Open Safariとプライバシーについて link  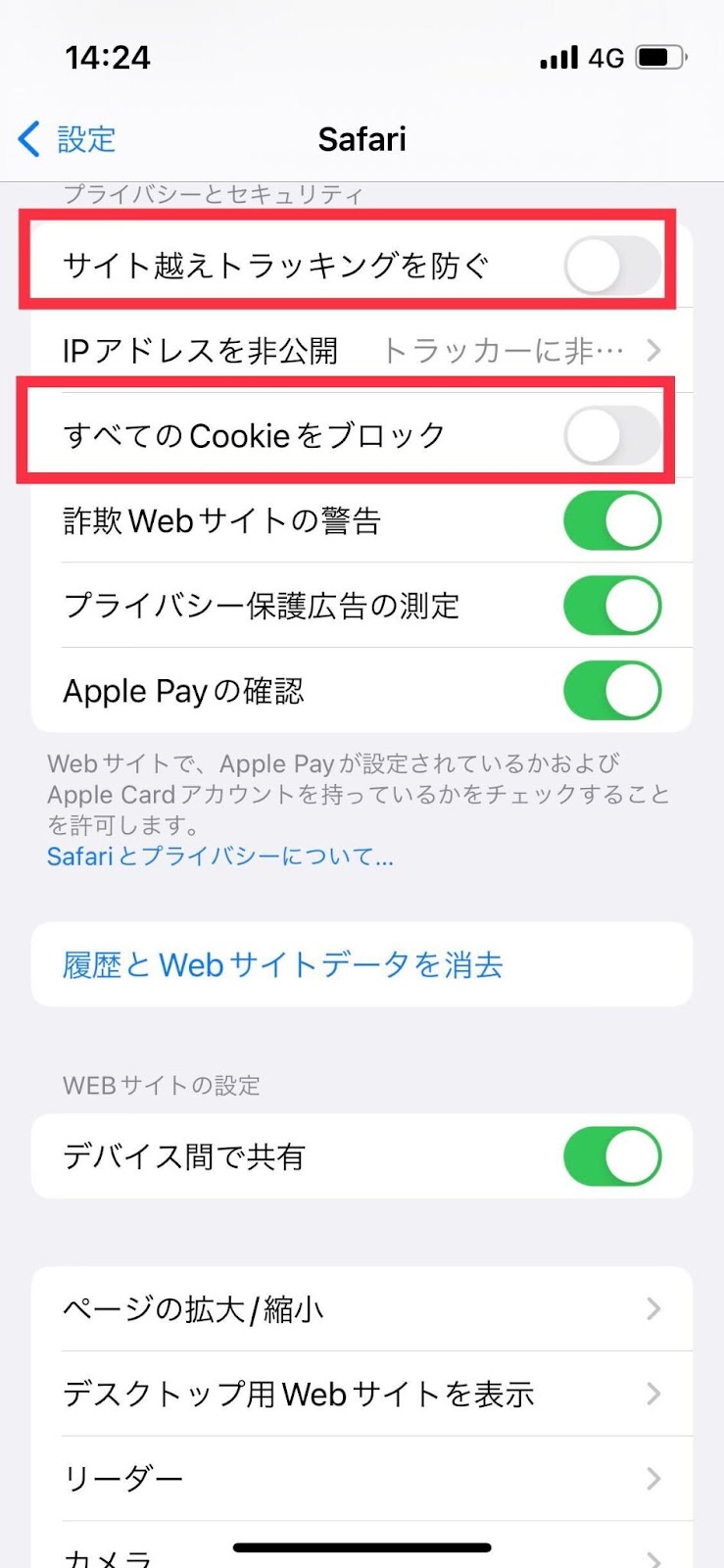click(x=219, y=857)
